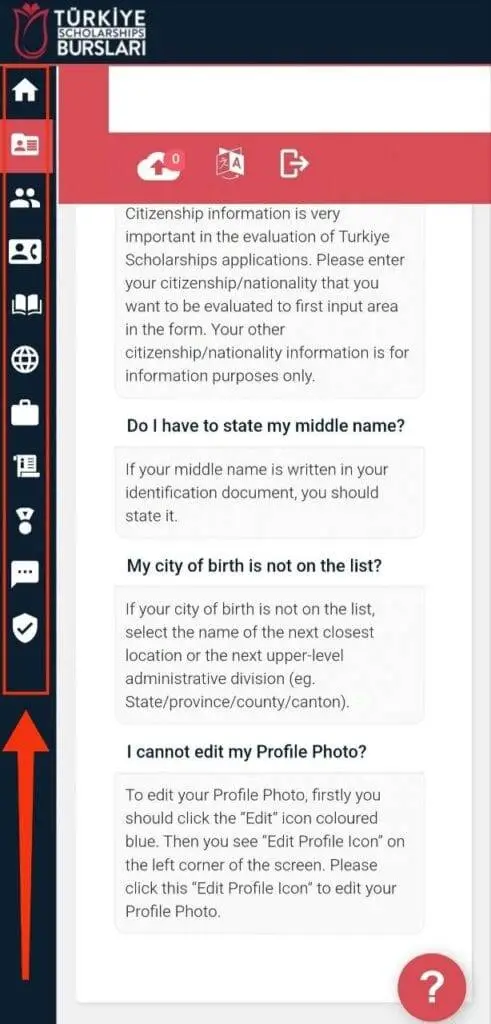The image size is (491, 1024).
Task: Open the ID card personal info section
Action: 25,145
